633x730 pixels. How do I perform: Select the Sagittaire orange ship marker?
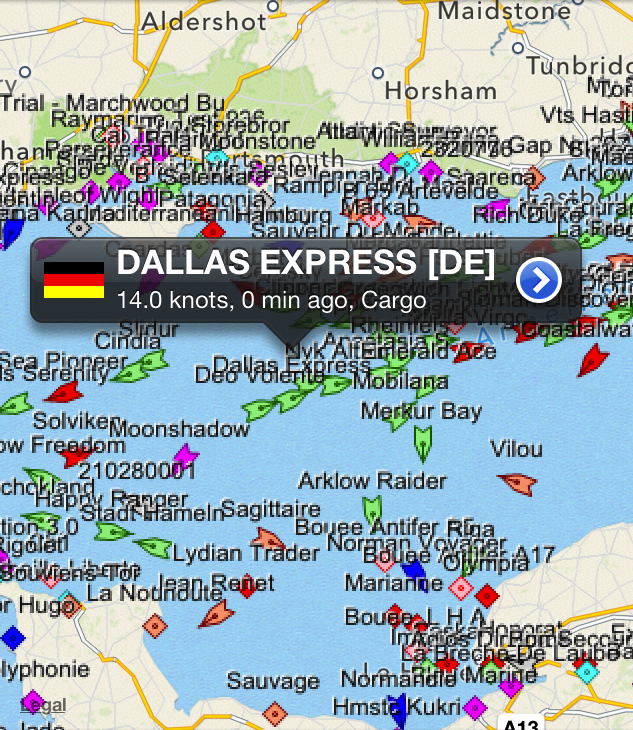click(268, 541)
